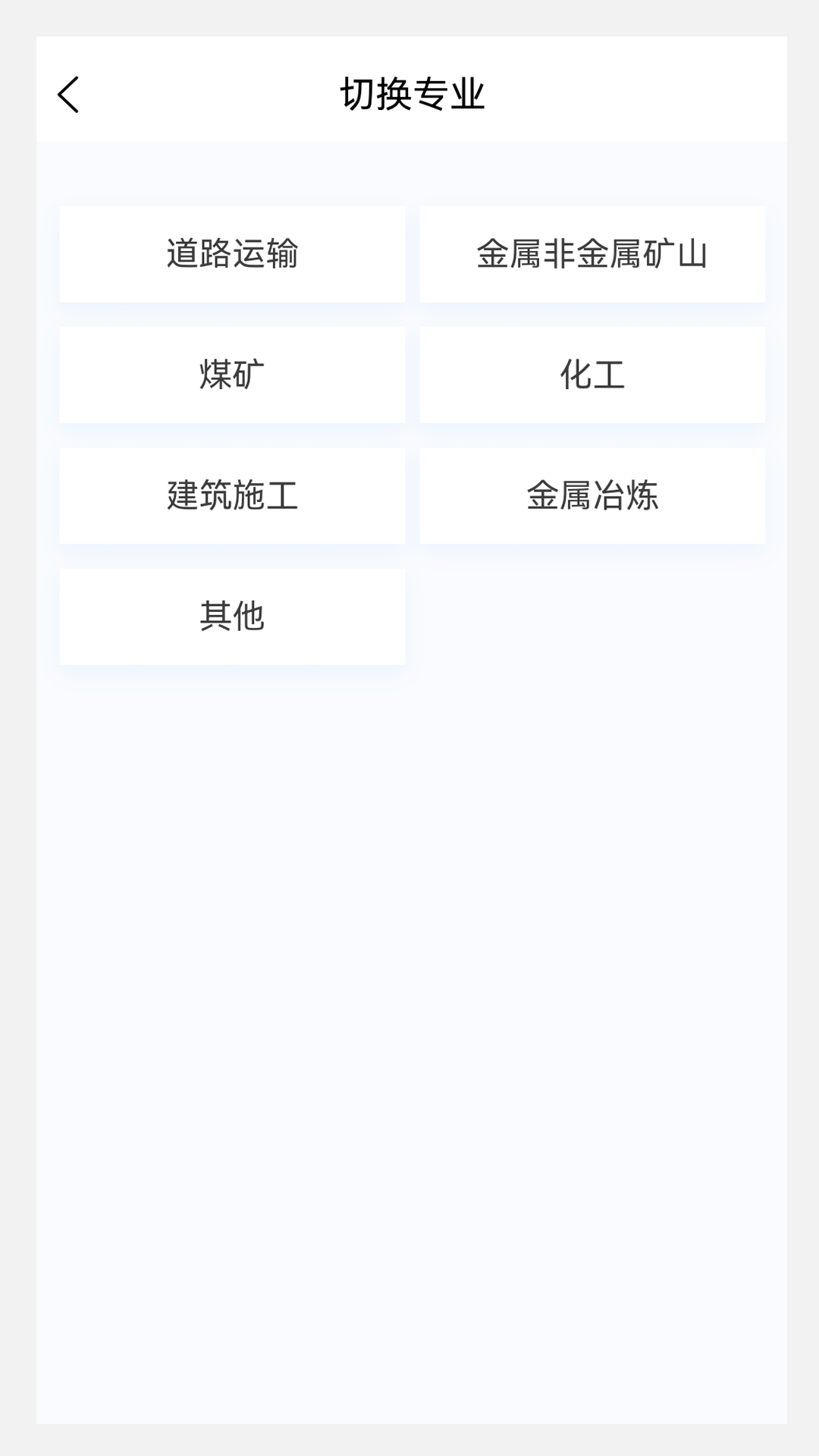
Task: Select the construction specialty card
Action: 232,495
